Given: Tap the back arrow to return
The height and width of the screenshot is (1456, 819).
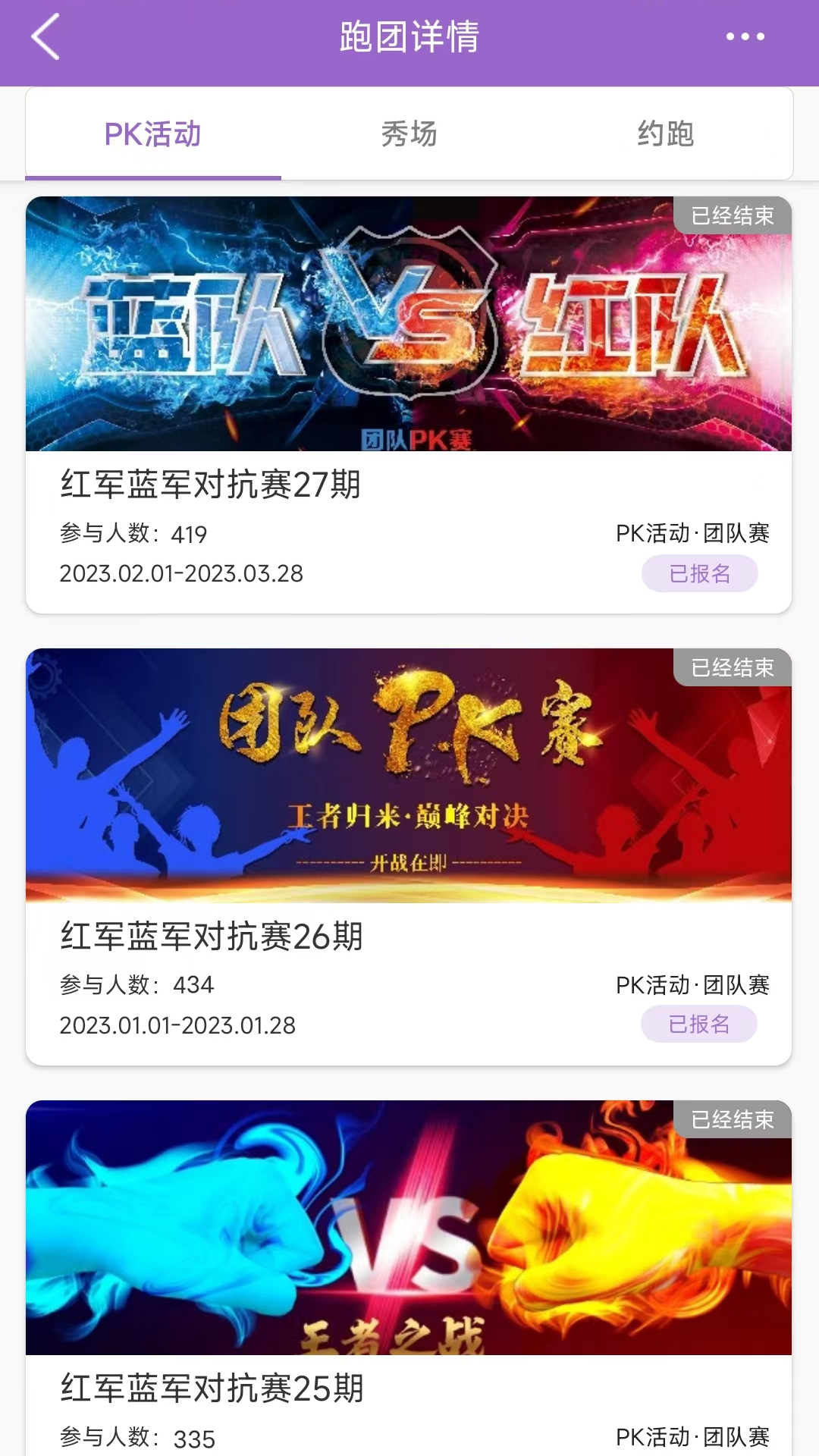Looking at the screenshot, I should 45,36.
